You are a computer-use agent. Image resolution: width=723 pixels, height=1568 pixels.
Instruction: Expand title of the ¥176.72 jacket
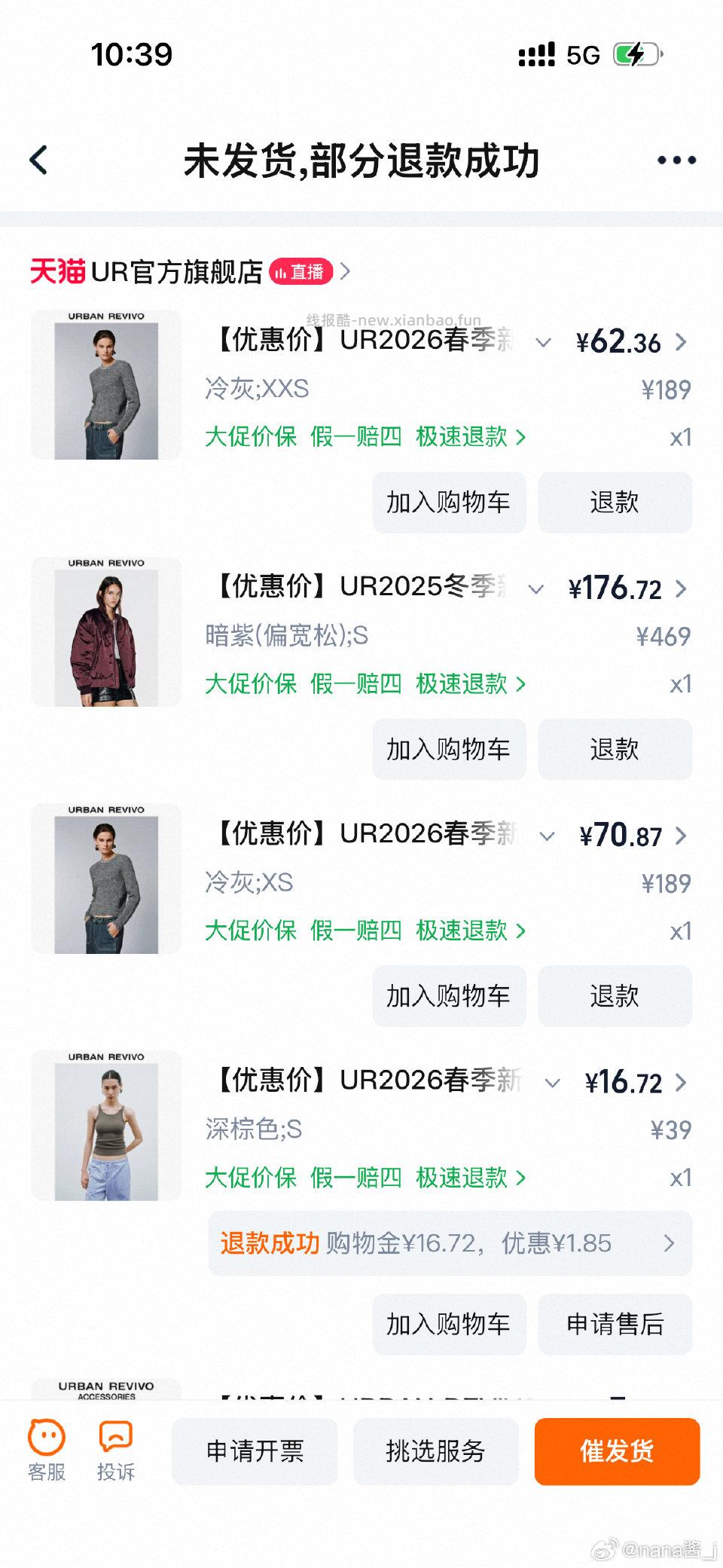click(536, 590)
